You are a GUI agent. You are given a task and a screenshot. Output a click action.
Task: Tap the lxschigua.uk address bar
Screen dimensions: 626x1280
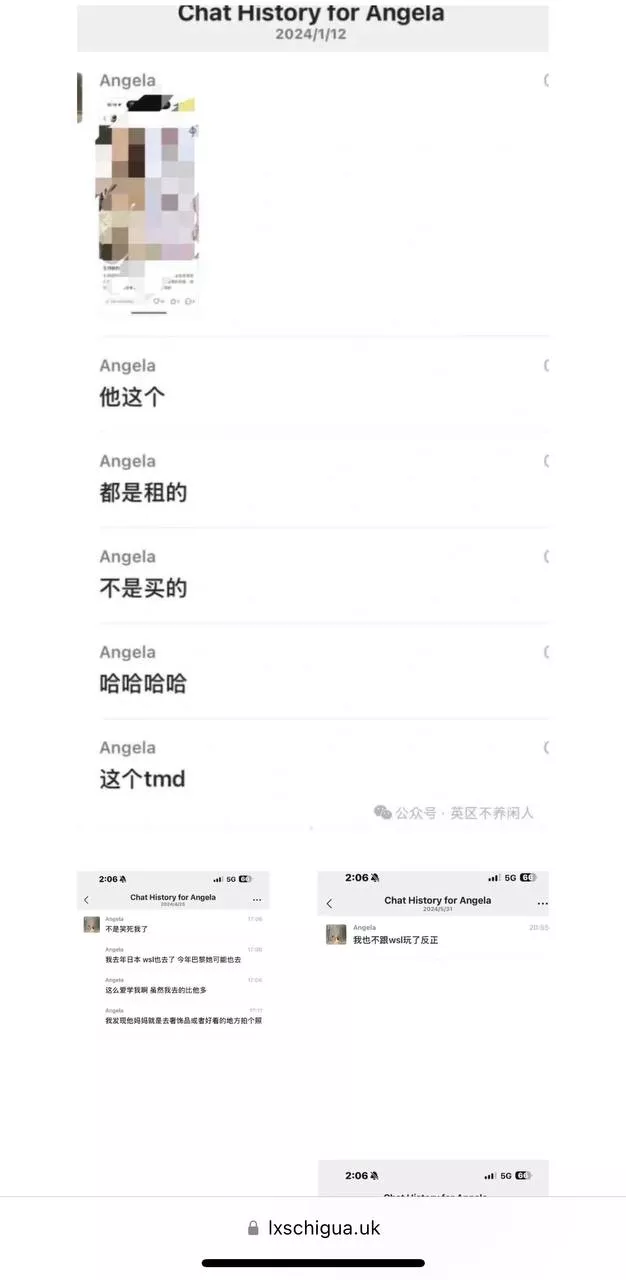[314, 1228]
